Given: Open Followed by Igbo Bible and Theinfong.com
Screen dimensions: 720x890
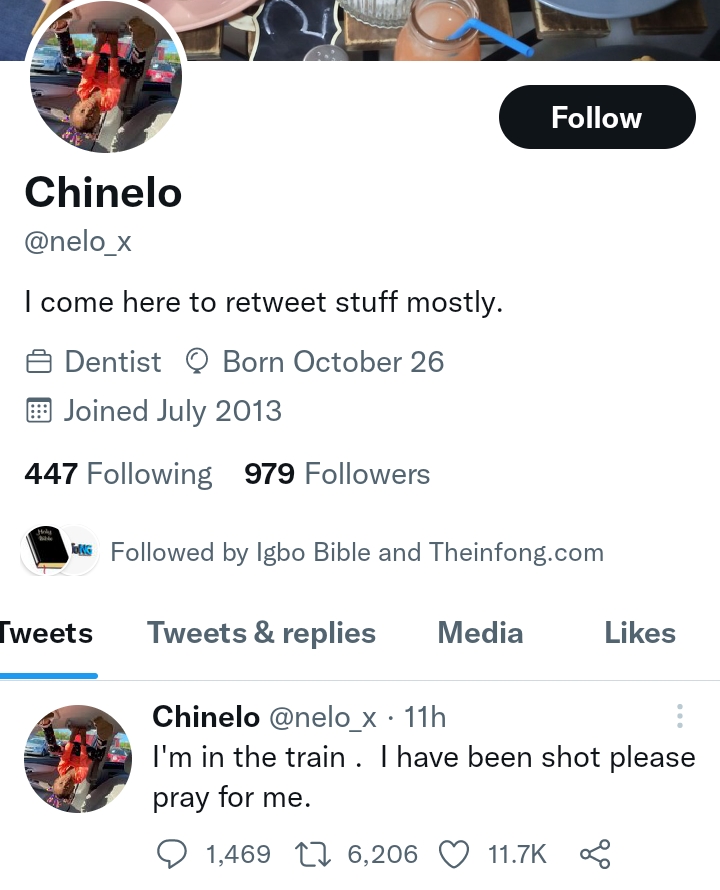Looking at the screenshot, I should [x=356, y=552].
